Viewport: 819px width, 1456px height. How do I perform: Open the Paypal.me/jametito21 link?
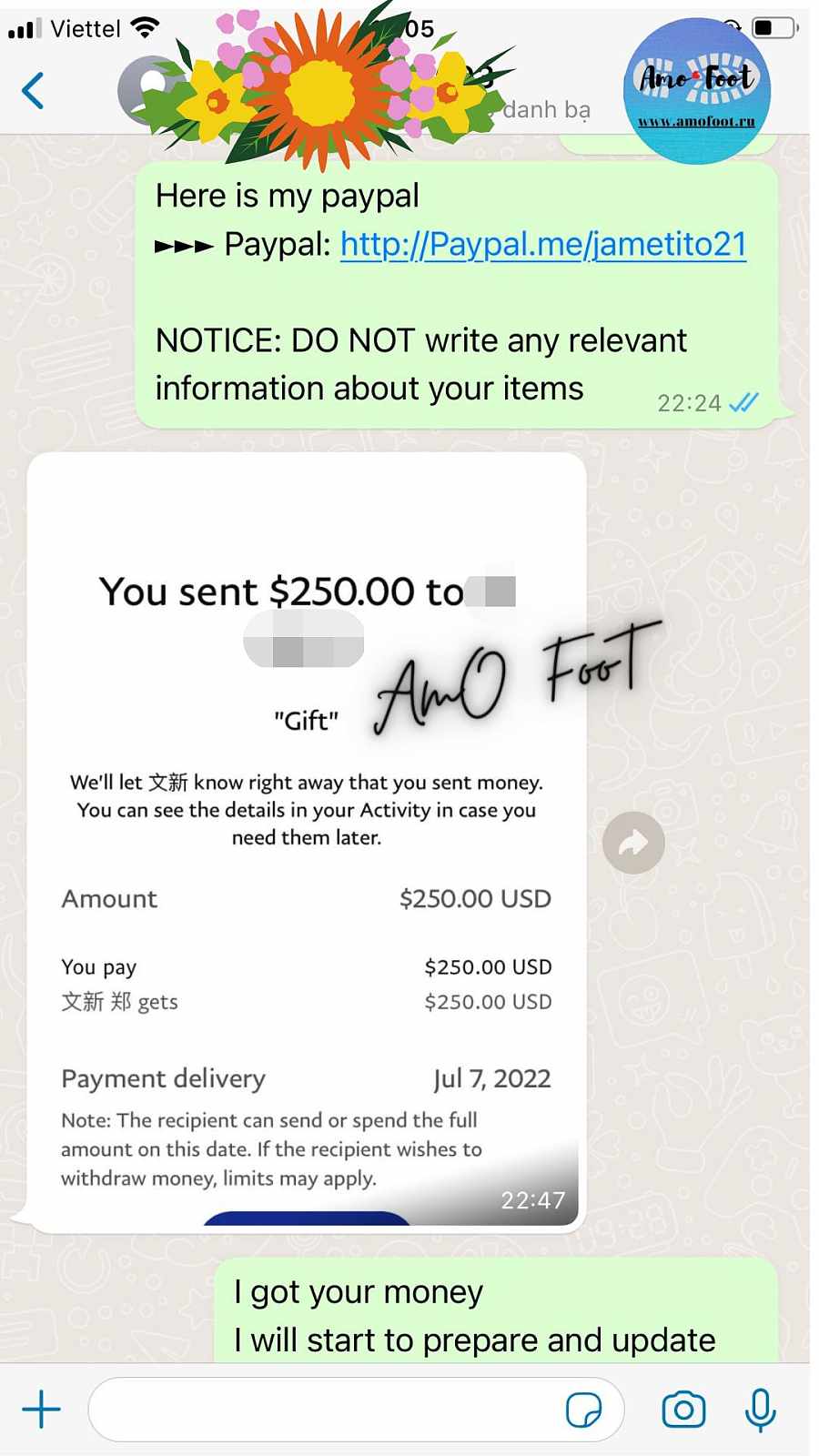(543, 244)
